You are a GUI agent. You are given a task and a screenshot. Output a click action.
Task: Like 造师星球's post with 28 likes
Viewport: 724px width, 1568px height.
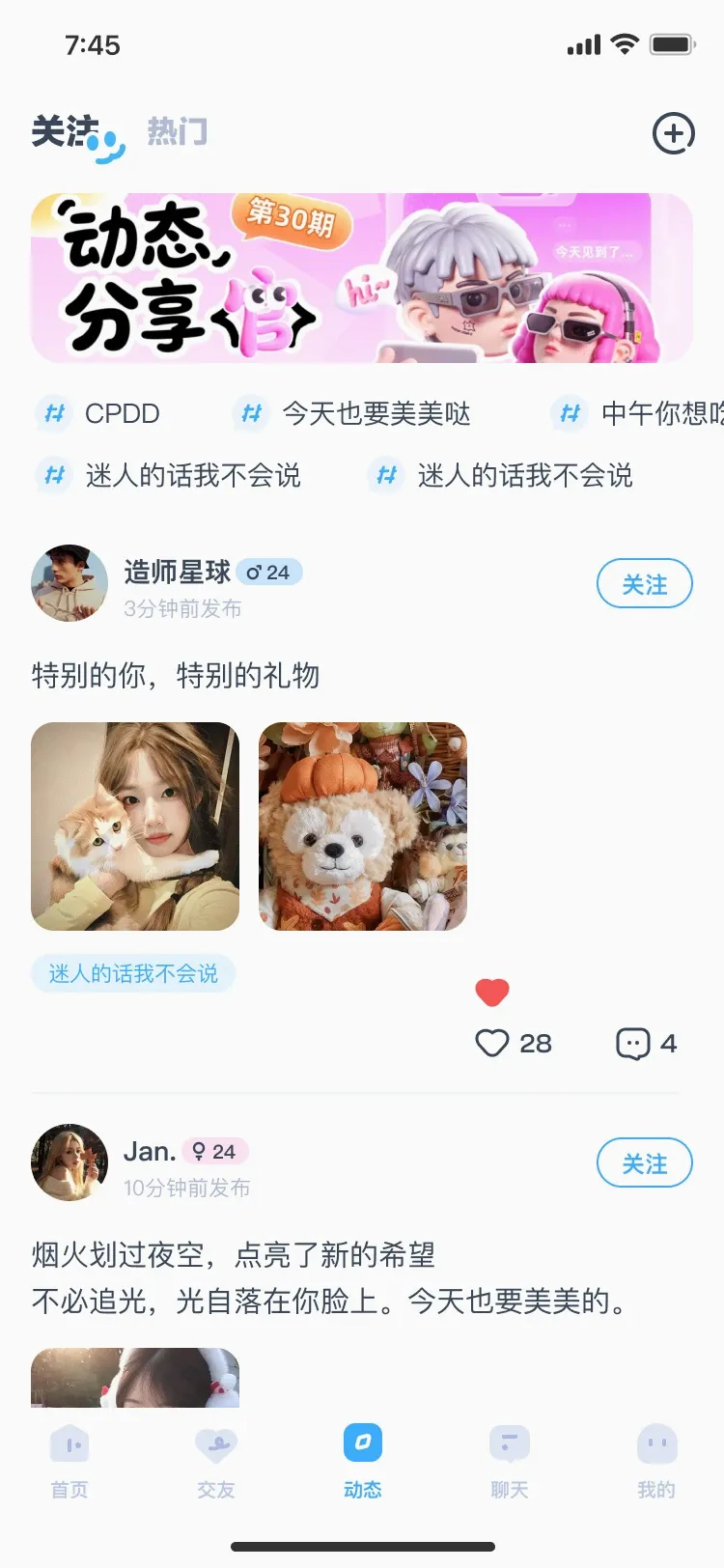(513, 1043)
